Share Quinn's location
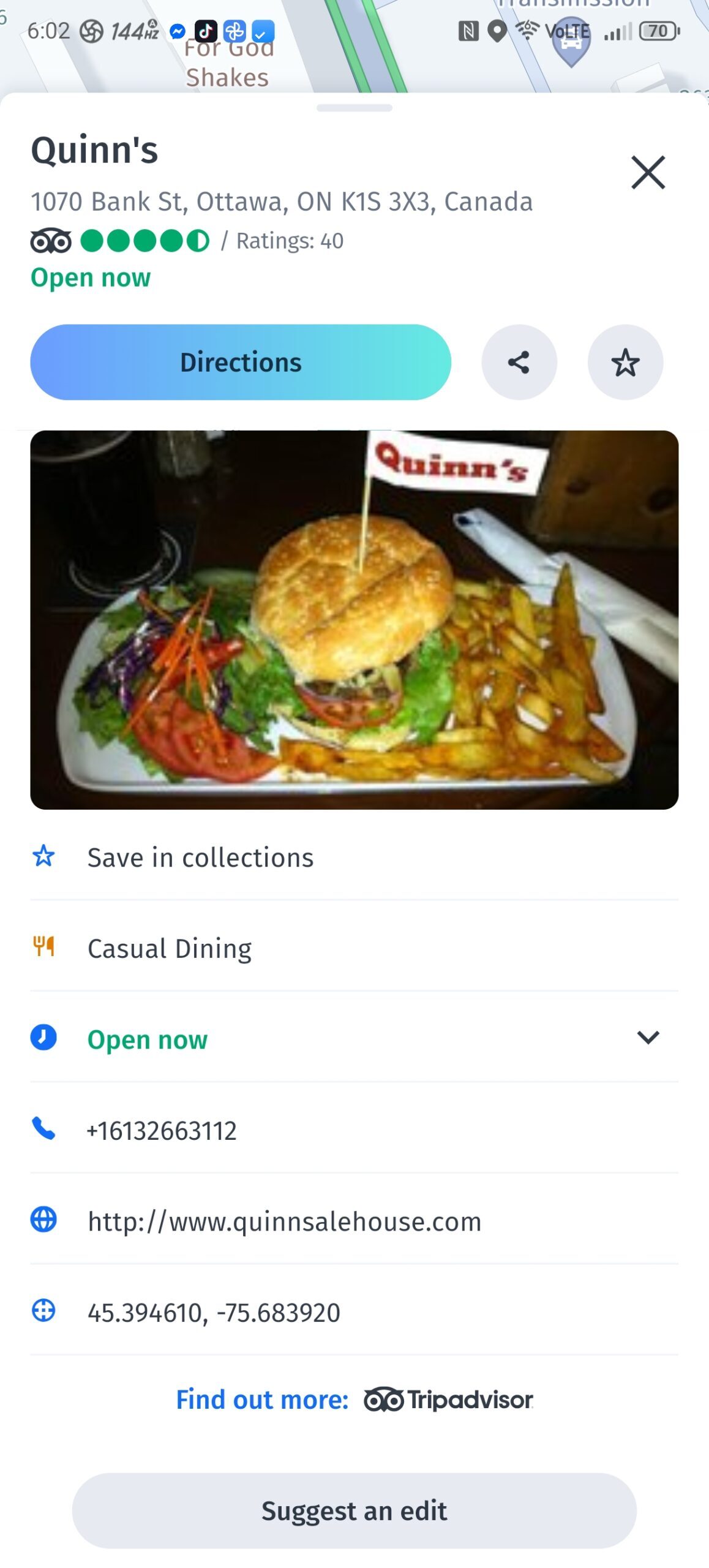The width and height of the screenshot is (709, 1568). click(x=519, y=362)
